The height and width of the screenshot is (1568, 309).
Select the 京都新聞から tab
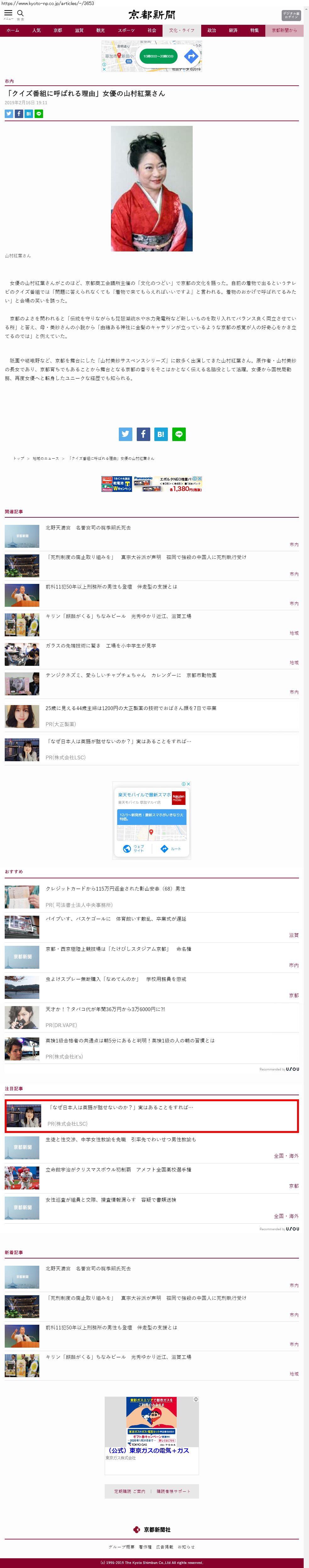284,30
